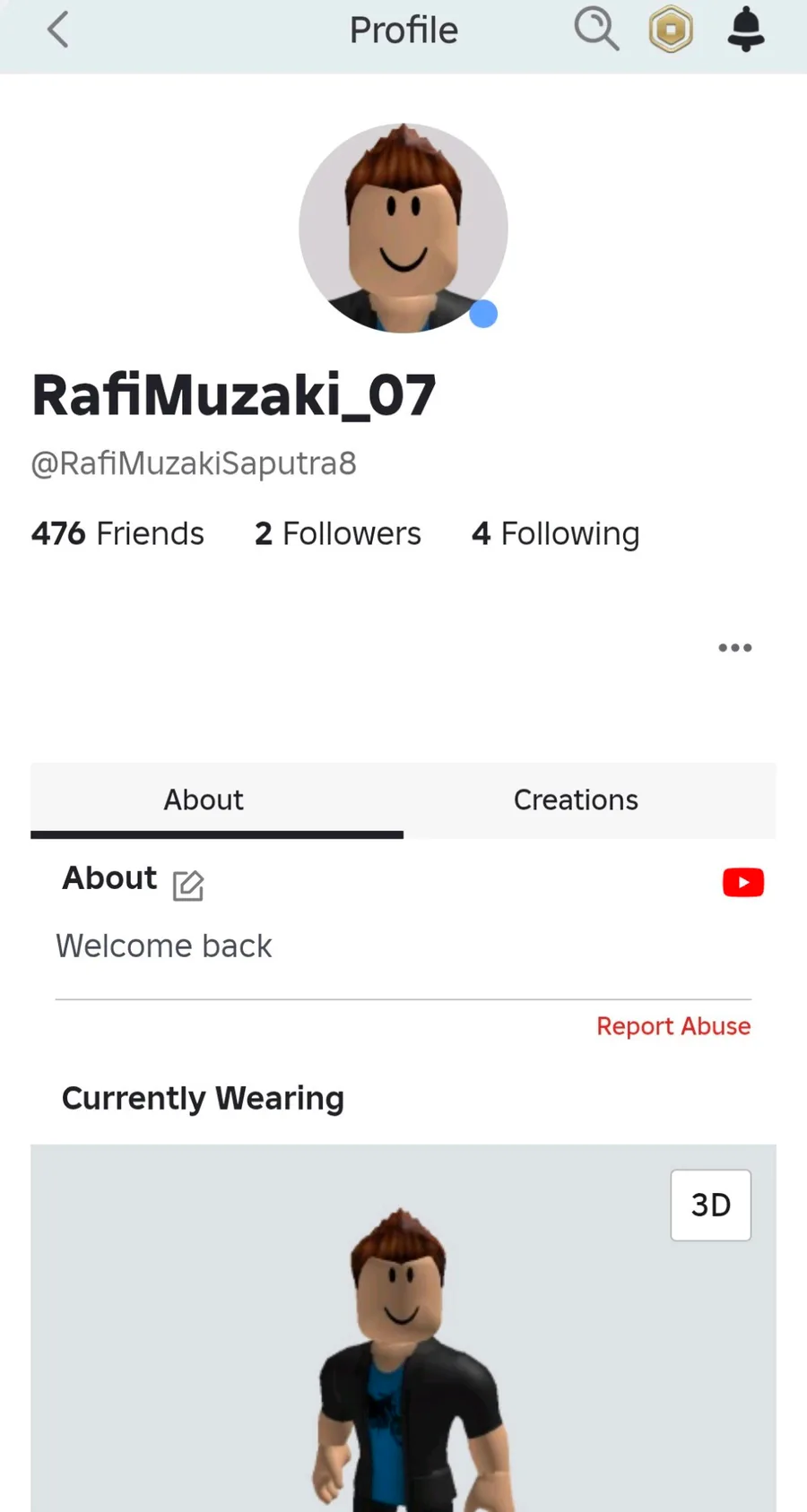This screenshot has width=807, height=1512.
Task: Open the search magnifier icon
Action: click(596, 30)
